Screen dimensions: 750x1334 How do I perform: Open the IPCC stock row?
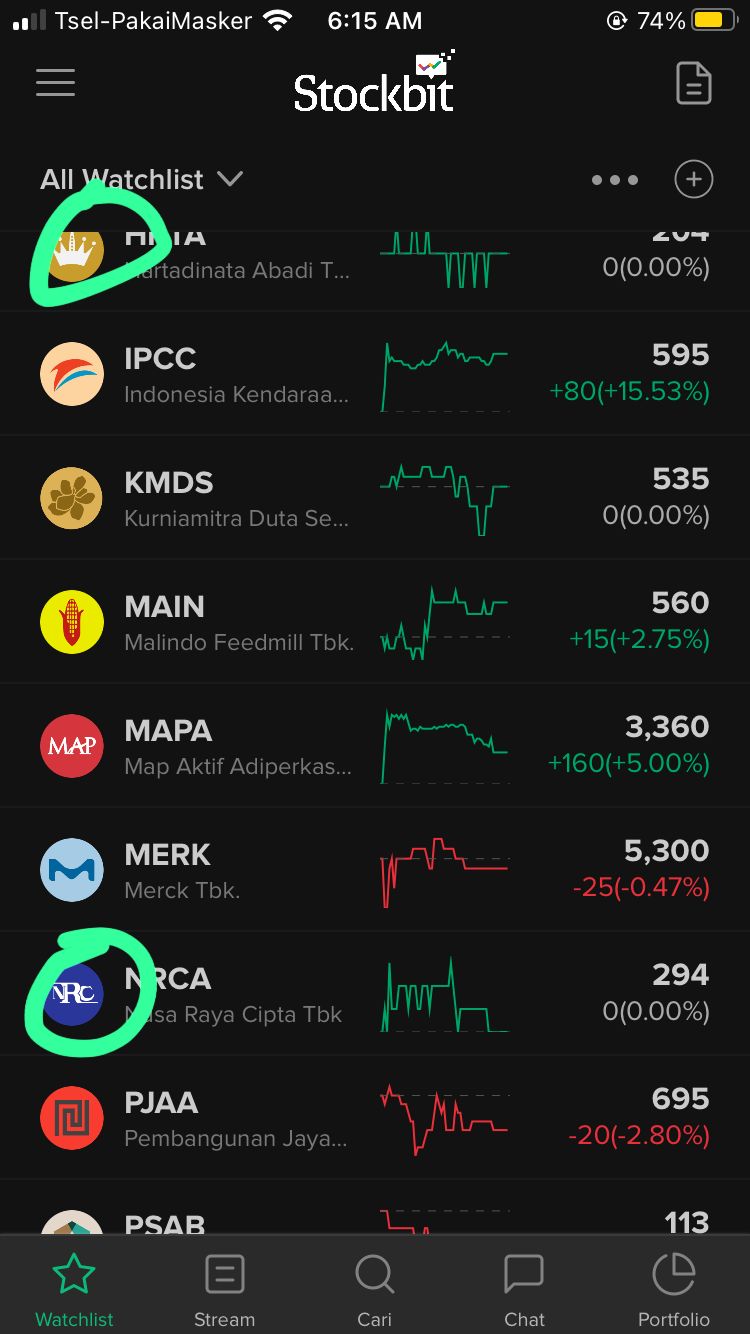tap(375, 374)
